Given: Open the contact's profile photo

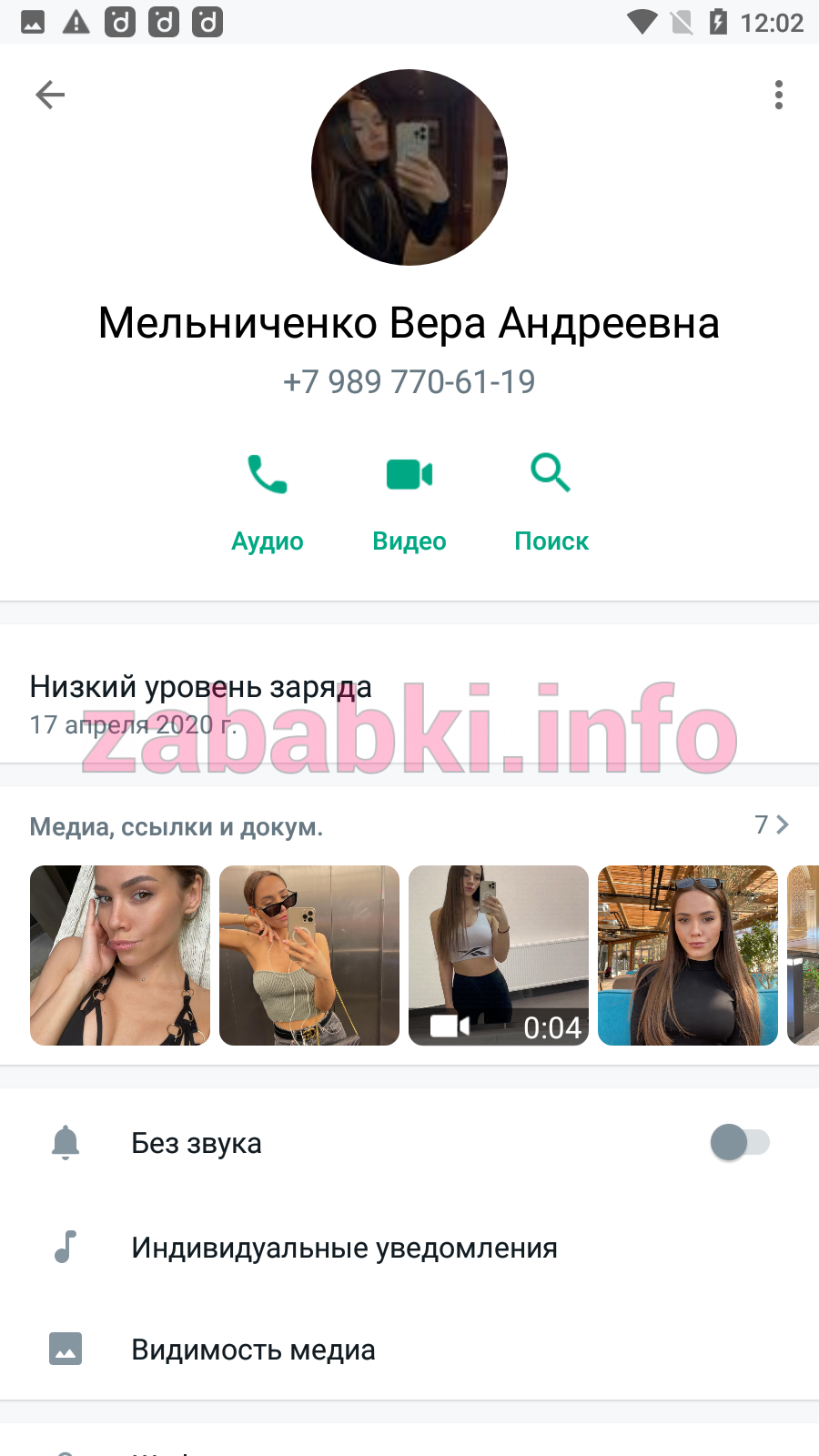Looking at the screenshot, I should 409,167.
